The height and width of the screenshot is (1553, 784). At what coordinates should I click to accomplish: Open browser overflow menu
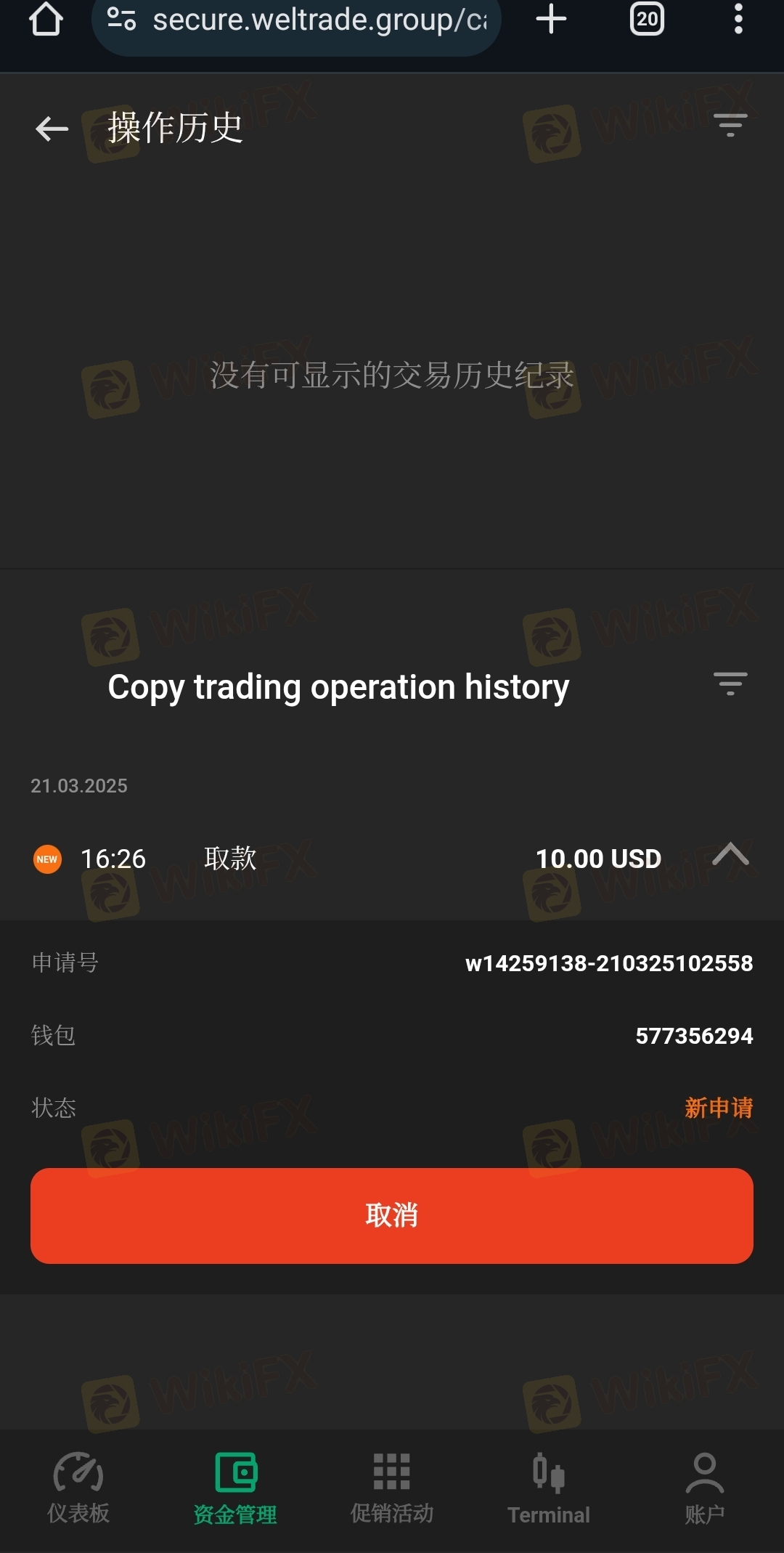point(738,19)
